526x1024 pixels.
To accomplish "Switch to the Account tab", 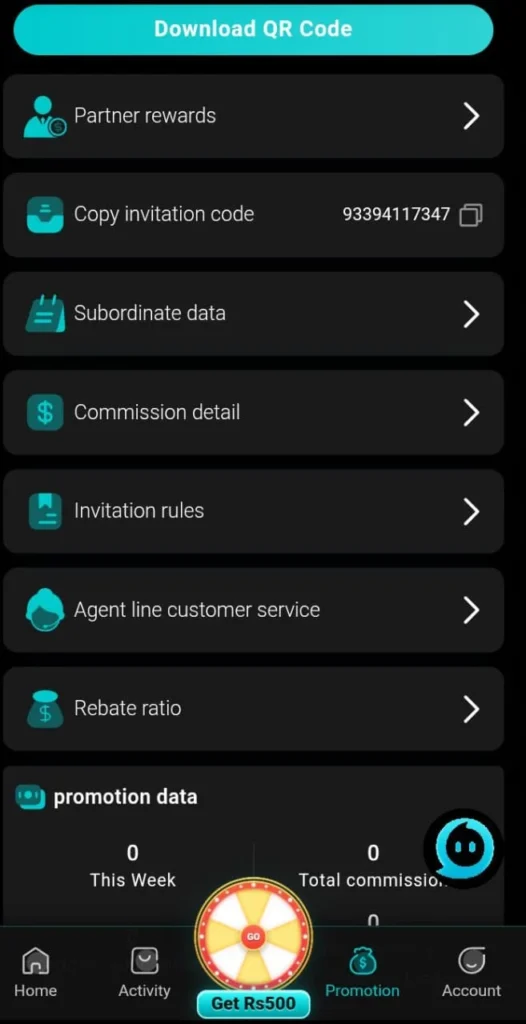I will click(x=471, y=973).
